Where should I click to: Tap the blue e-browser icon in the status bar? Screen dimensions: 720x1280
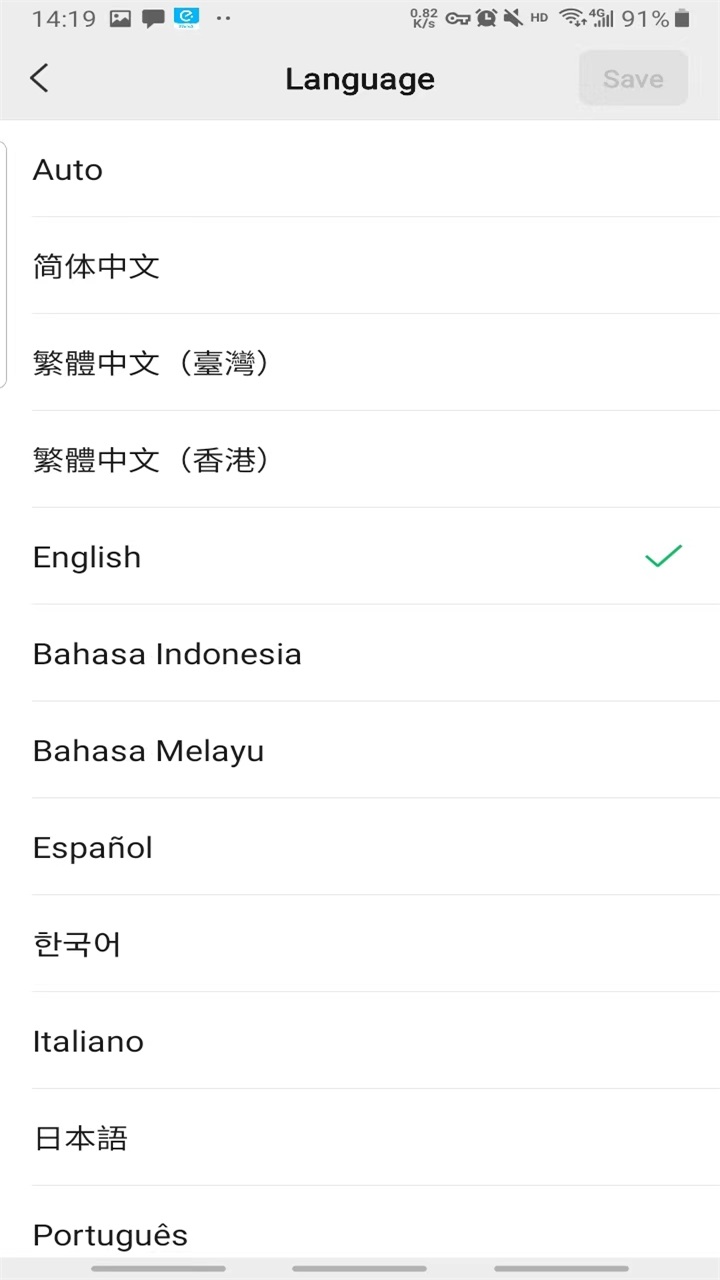186,17
